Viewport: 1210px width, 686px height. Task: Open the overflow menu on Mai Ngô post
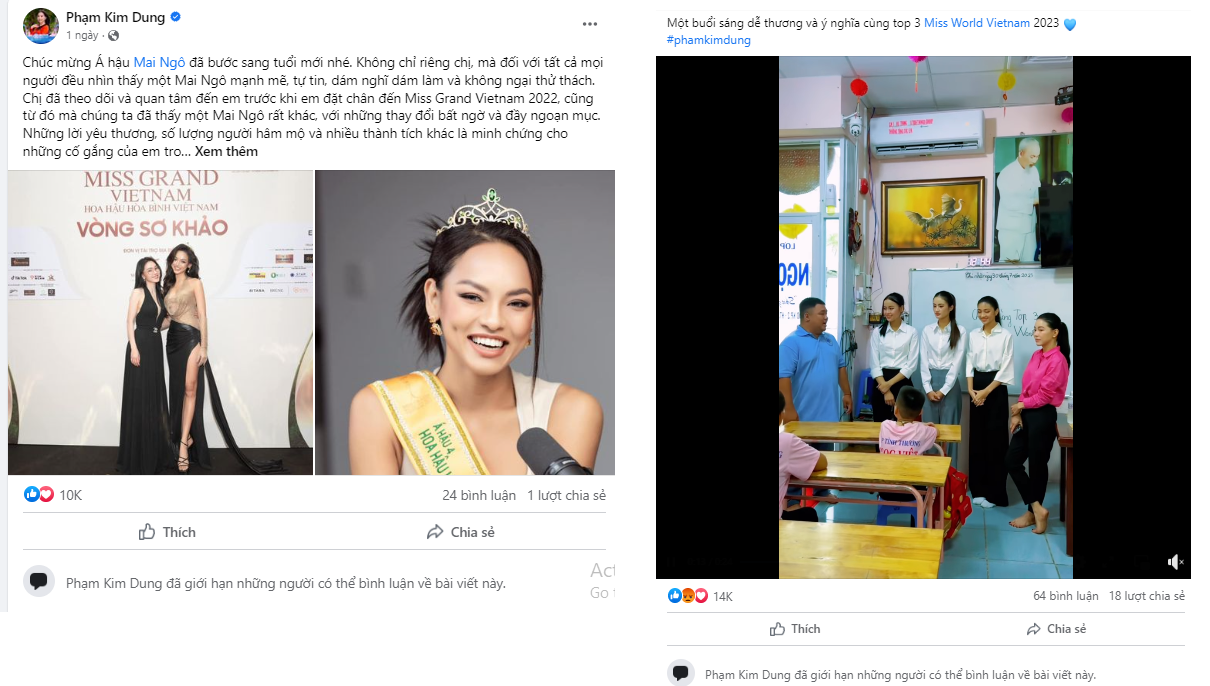point(589,24)
